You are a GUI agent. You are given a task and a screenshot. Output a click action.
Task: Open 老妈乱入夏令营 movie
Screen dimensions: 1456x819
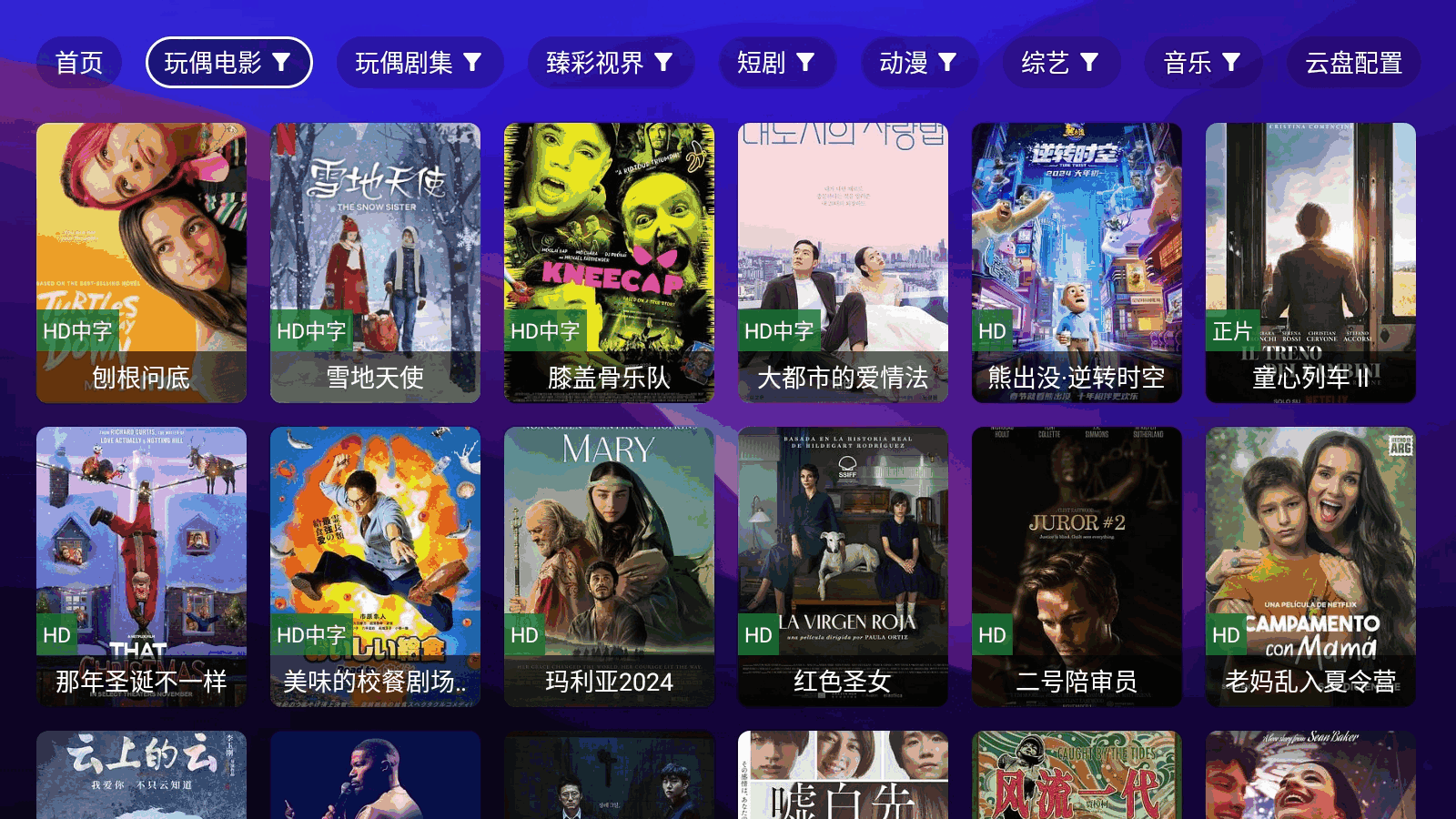tap(1310, 566)
